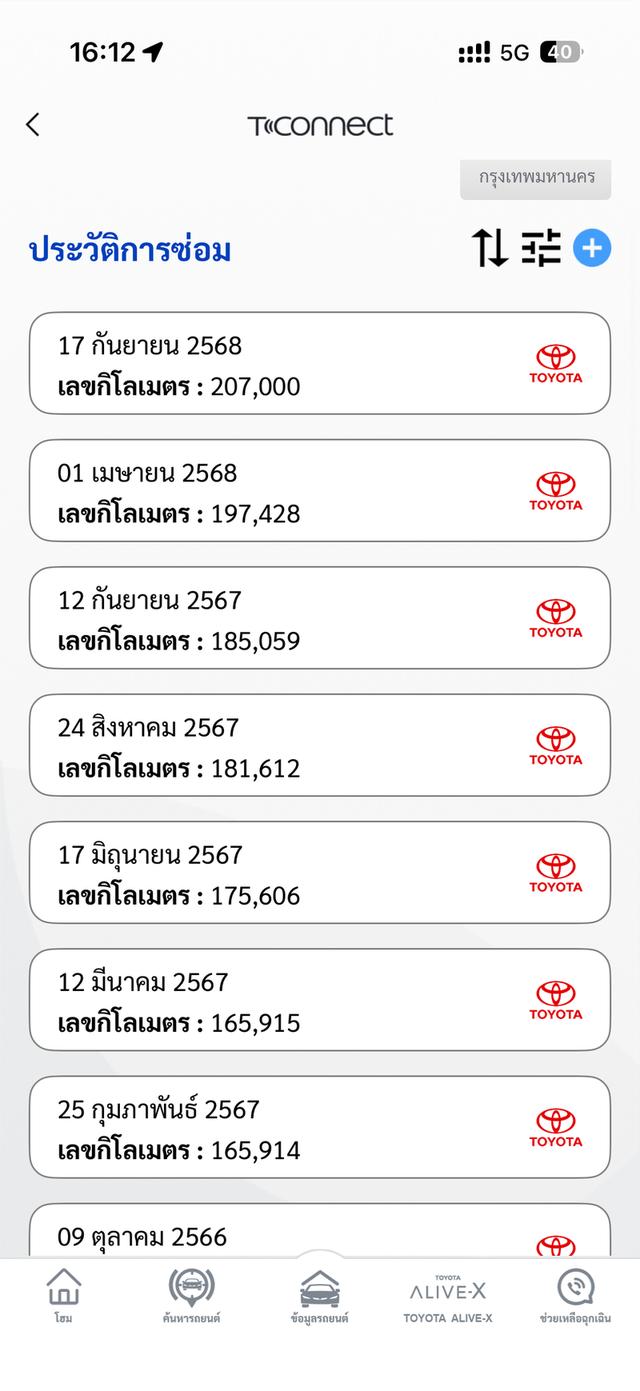
Task: Go back using the top-left arrow
Action: (33, 125)
